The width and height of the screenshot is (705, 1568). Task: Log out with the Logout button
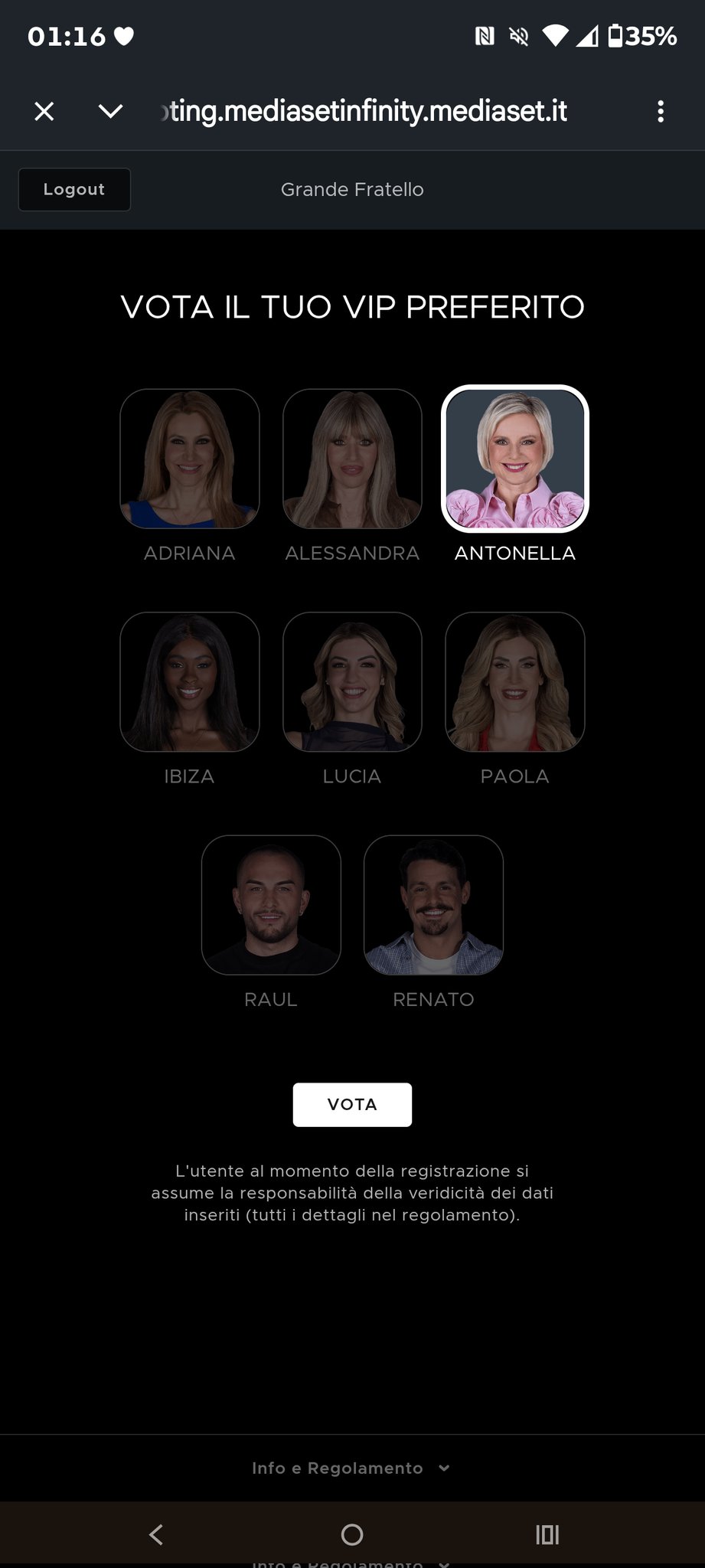click(74, 189)
